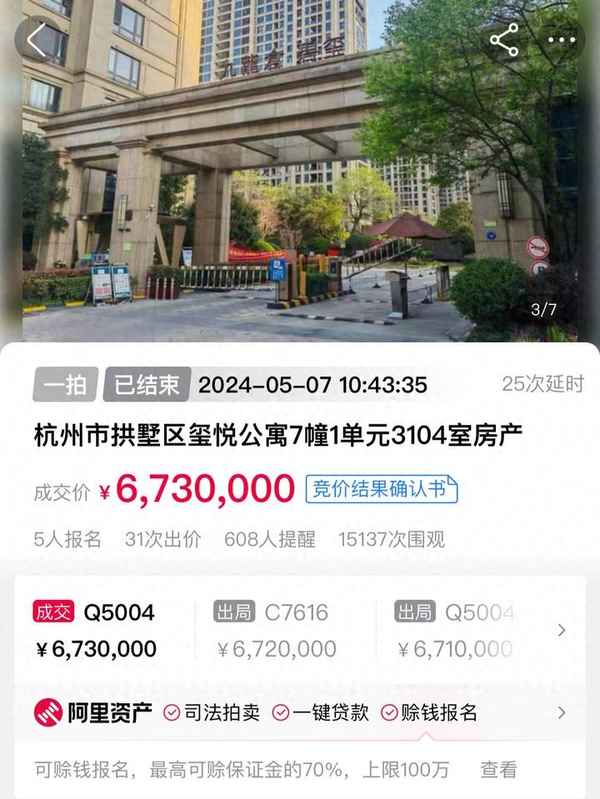Screen dimensions: 600x799
Task: Go back using the top-left arrow
Action: point(39,41)
